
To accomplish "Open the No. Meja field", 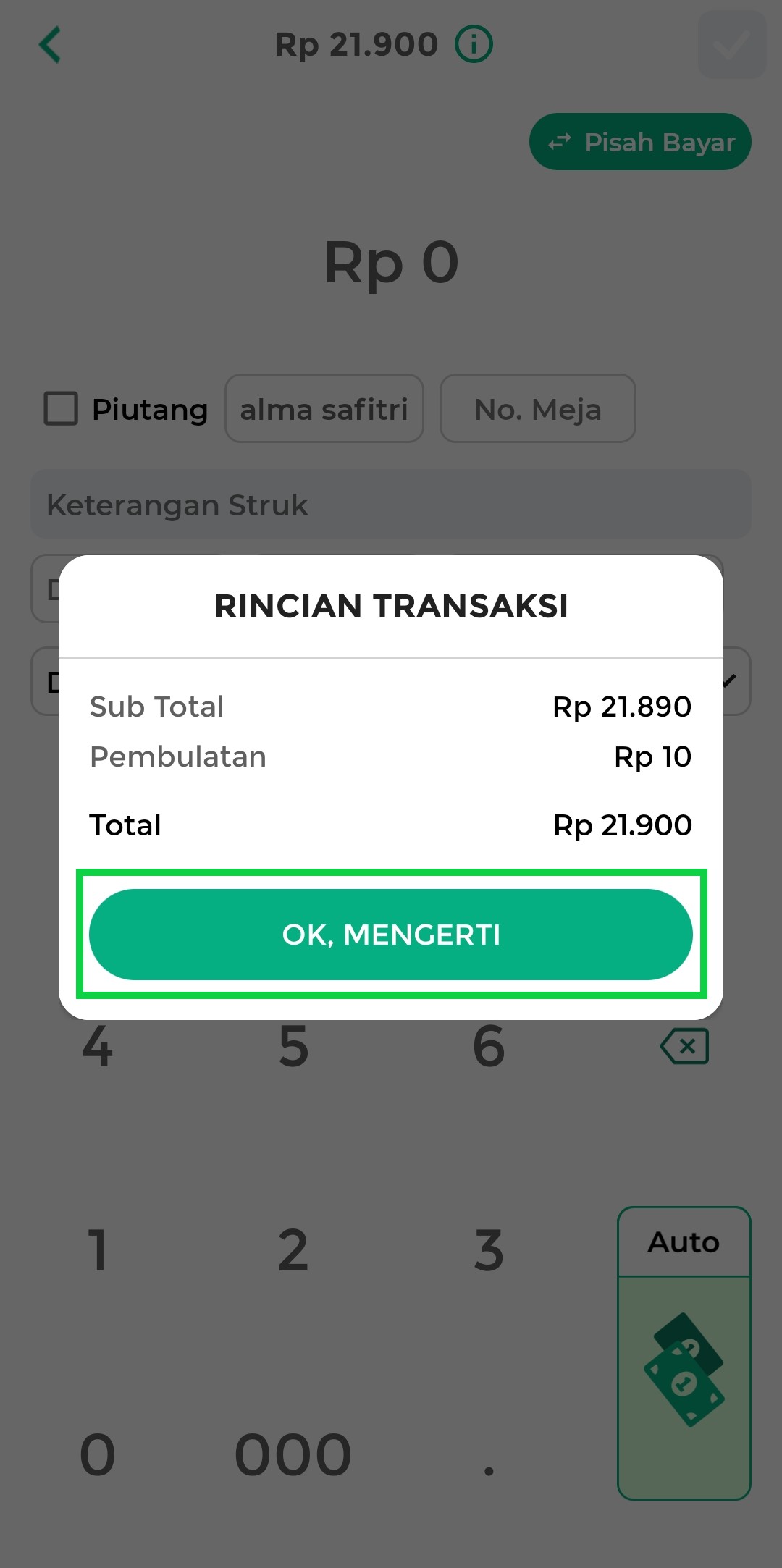I will click(537, 409).
